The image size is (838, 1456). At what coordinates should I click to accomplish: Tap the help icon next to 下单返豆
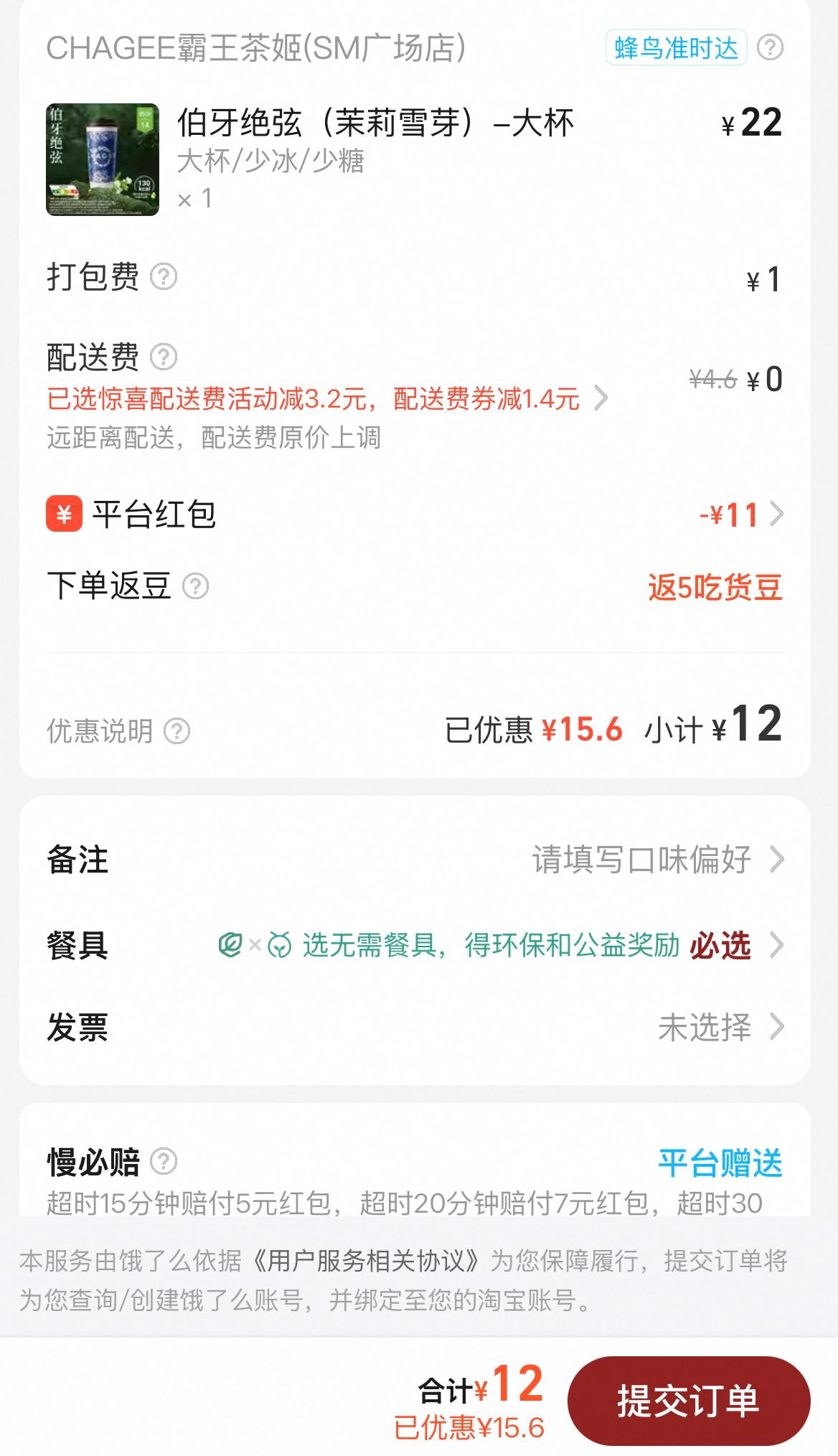(195, 586)
